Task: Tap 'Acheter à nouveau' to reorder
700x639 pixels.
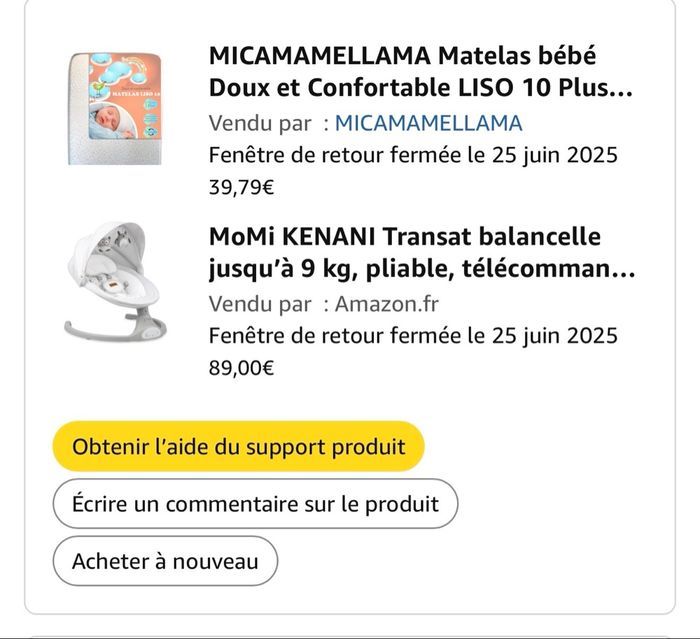Action: pyautogui.click(x=165, y=561)
